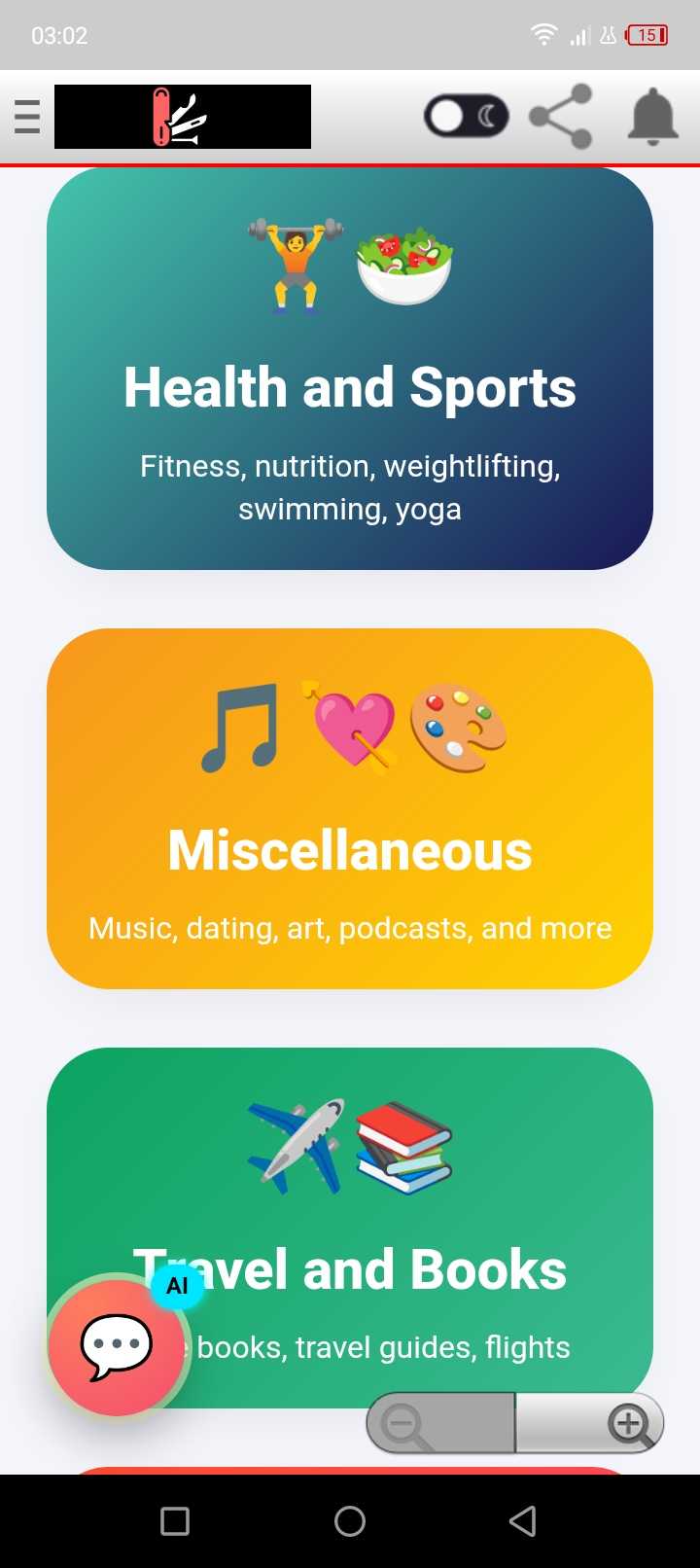The image size is (700, 1568).
Task: Open the Travel and Books category
Action: (350, 1228)
